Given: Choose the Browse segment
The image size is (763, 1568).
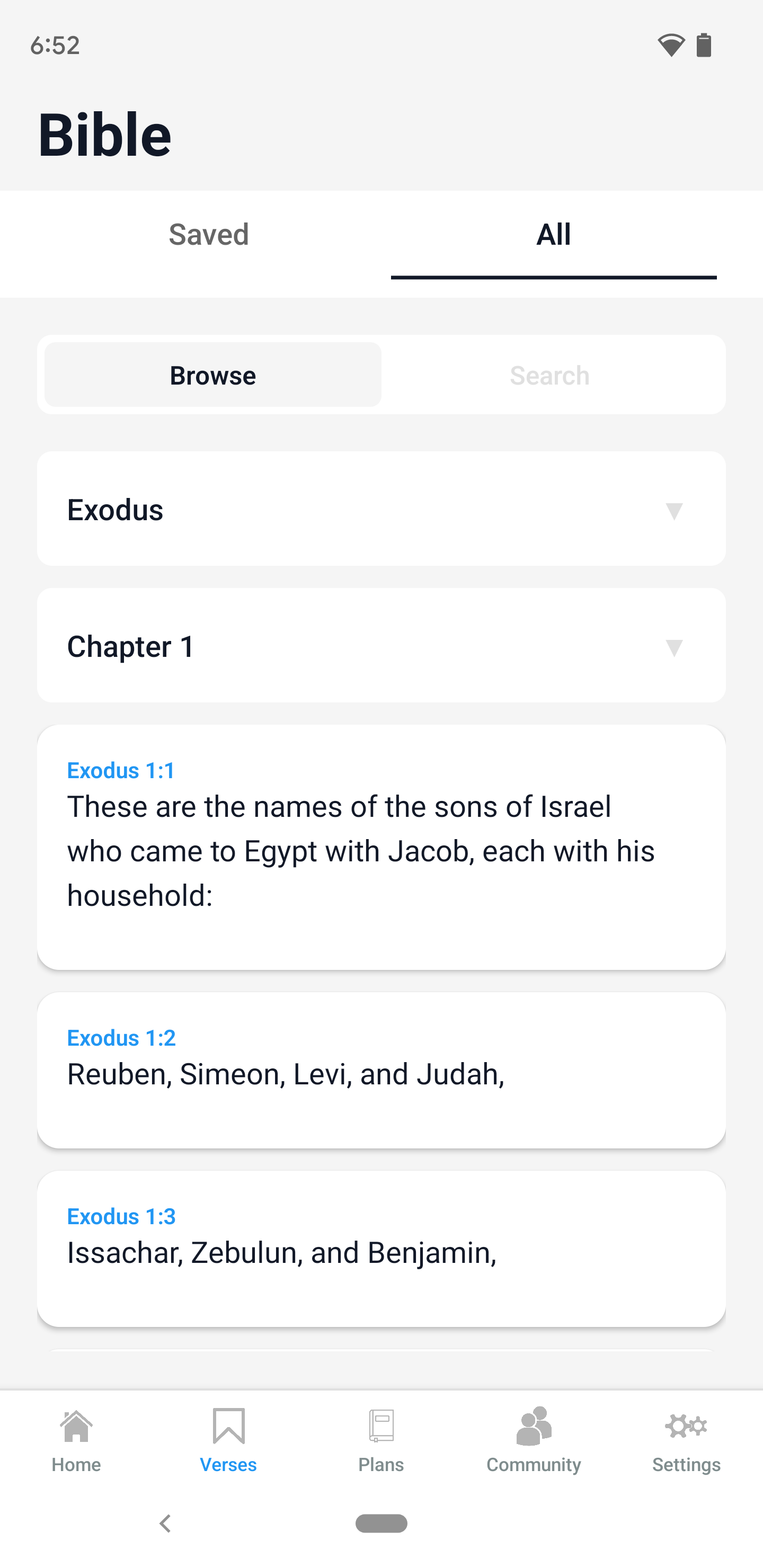Looking at the screenshot, I should pos(212,375).
